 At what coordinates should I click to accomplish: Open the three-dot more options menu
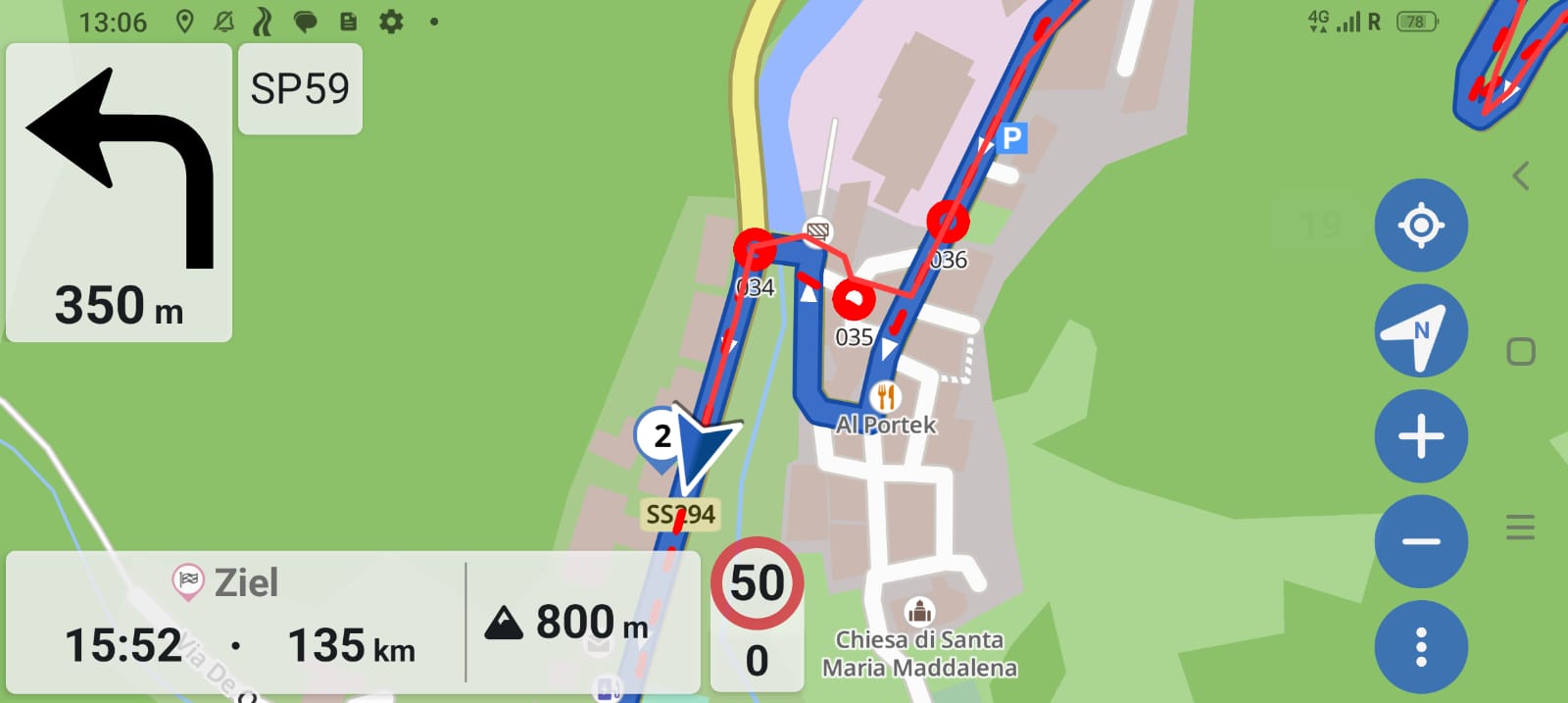point(1420,647)
